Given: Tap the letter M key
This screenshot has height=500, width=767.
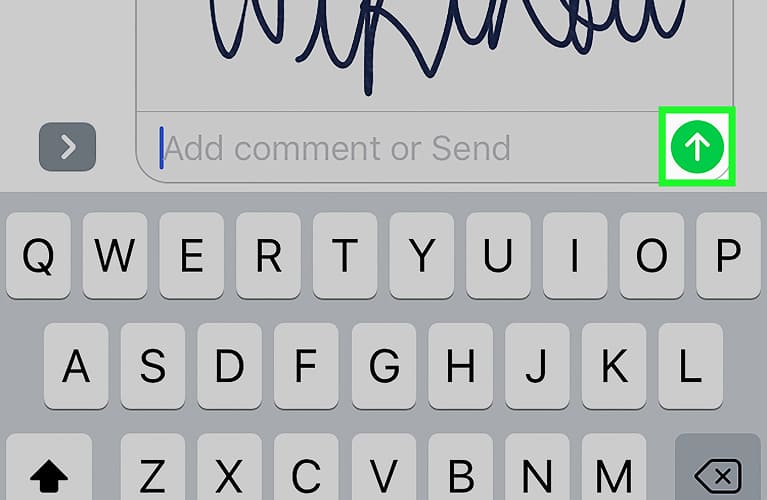Looking at the screenshot, I should coord(613,472).
